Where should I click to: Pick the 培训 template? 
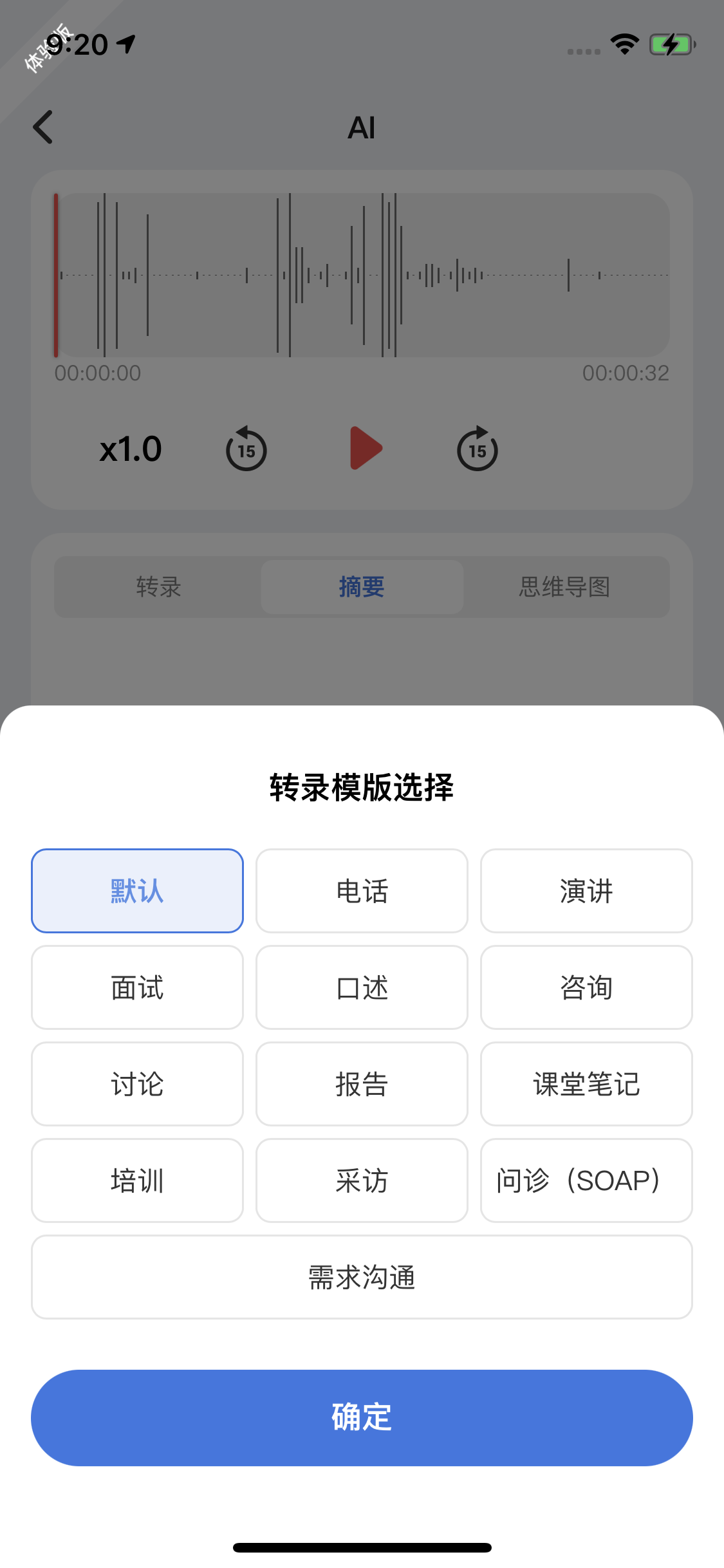coord(137,1181)
